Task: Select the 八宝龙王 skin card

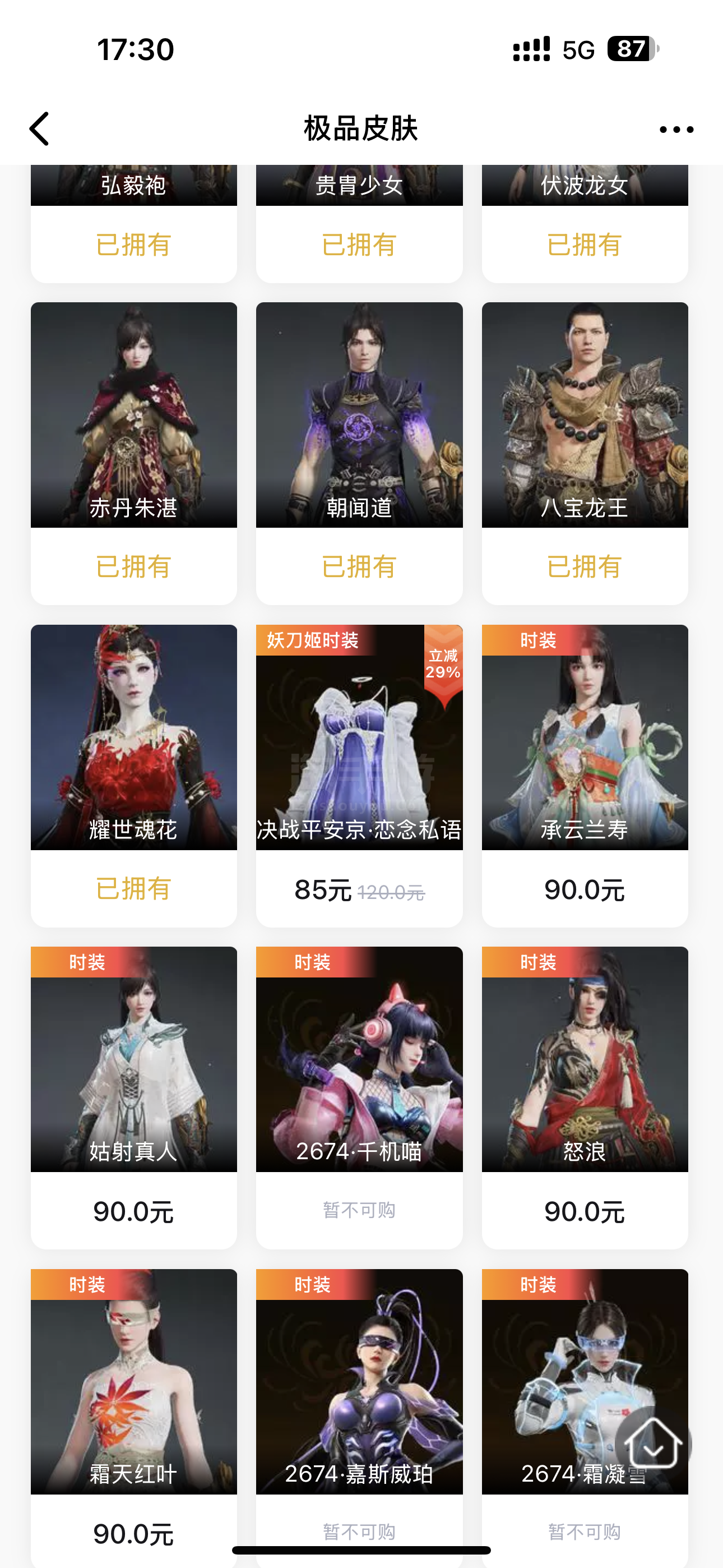Action: tap(584, 426)
